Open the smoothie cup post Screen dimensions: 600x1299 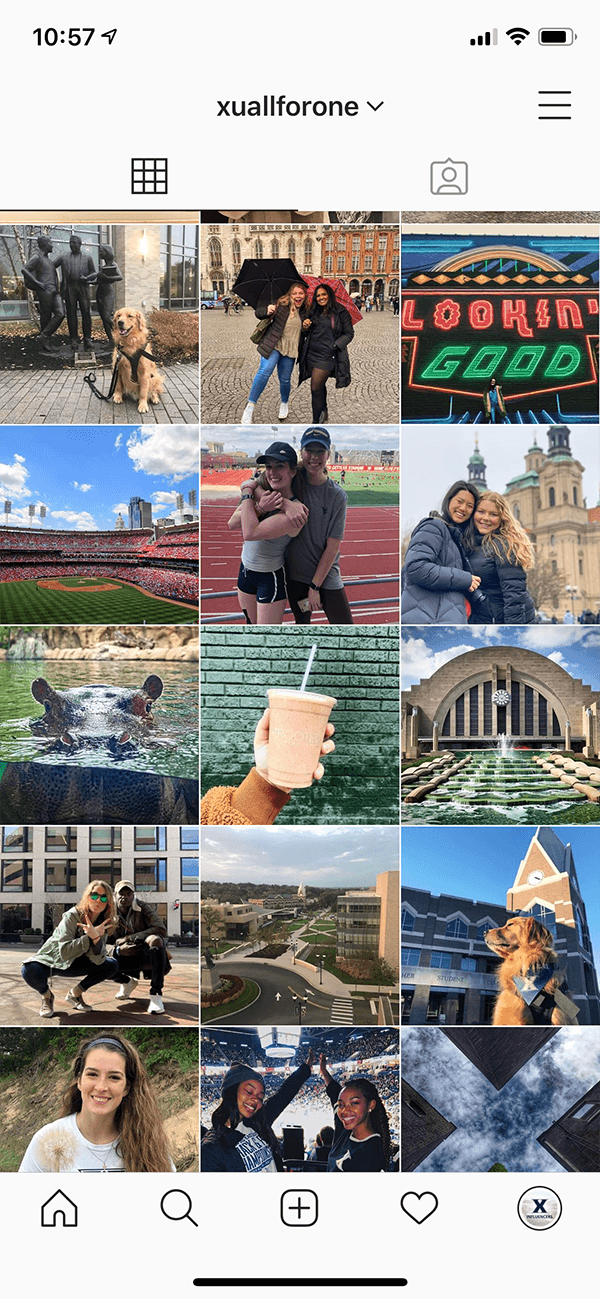click(x=300, y=724)
